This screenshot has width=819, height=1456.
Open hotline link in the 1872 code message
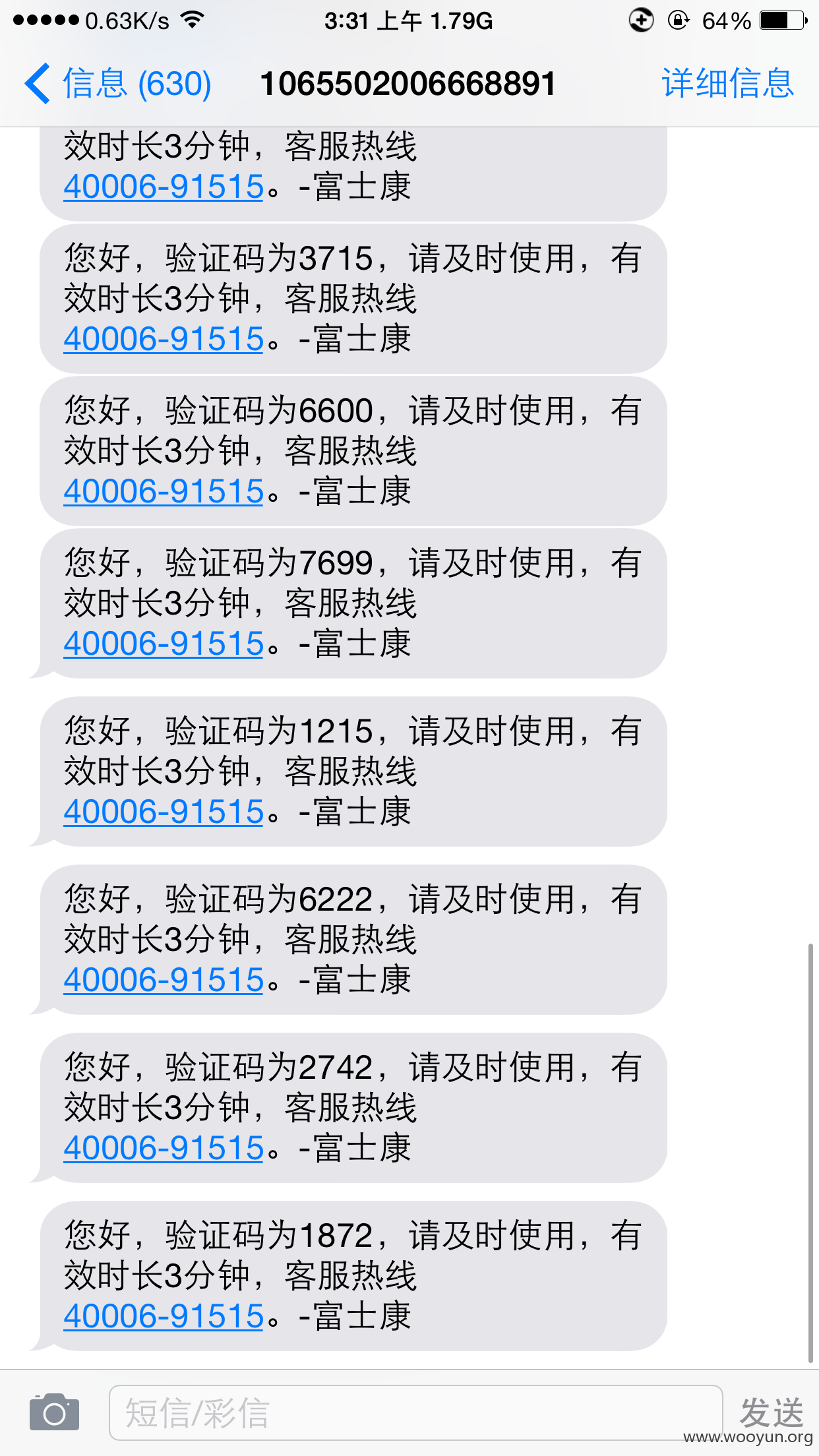(x=164, y=1316)
